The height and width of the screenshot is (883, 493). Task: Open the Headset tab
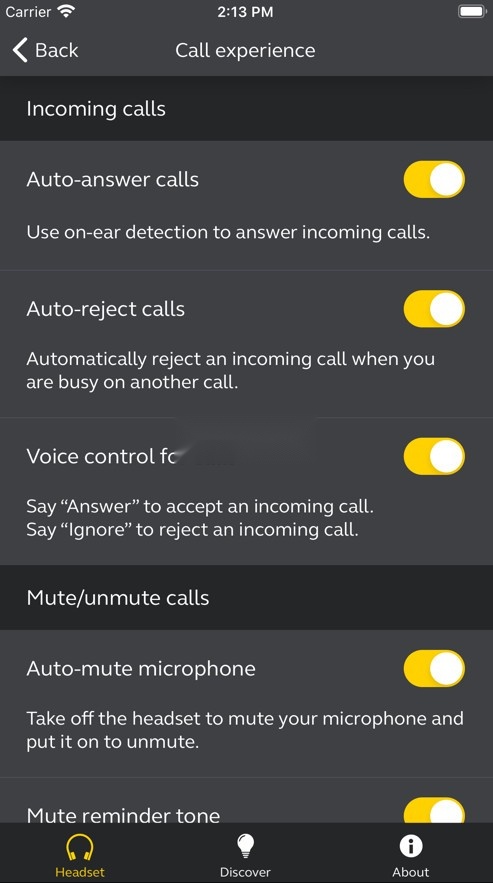[80, 855]
